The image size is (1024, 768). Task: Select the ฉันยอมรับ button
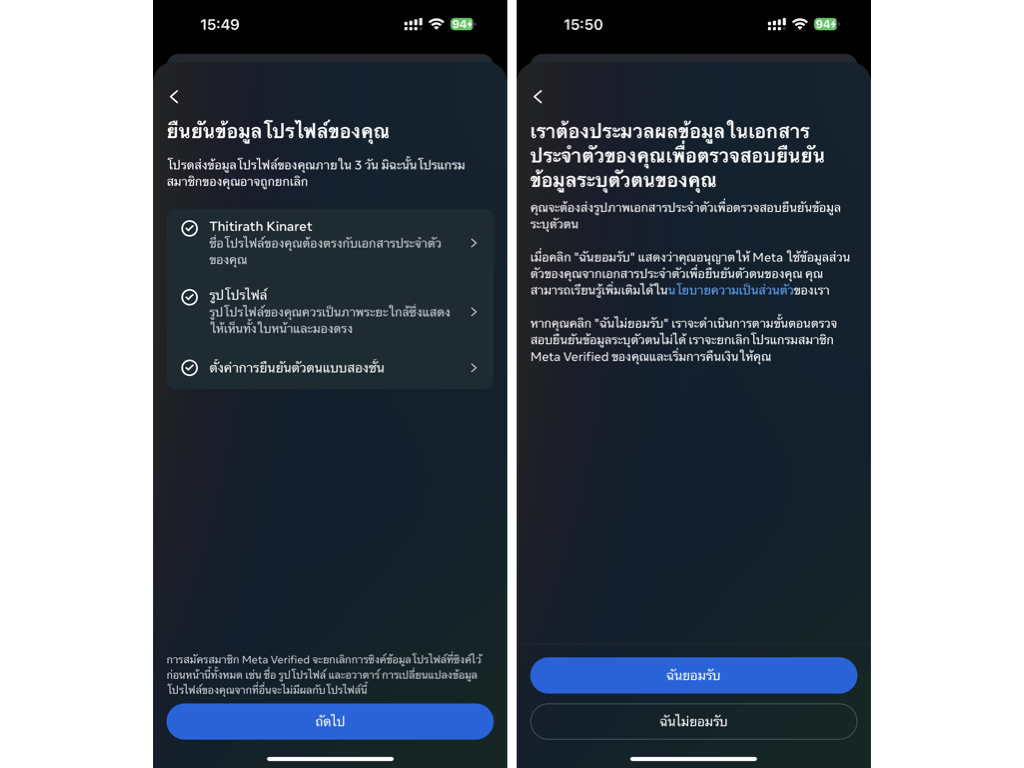tap(693, 675)
